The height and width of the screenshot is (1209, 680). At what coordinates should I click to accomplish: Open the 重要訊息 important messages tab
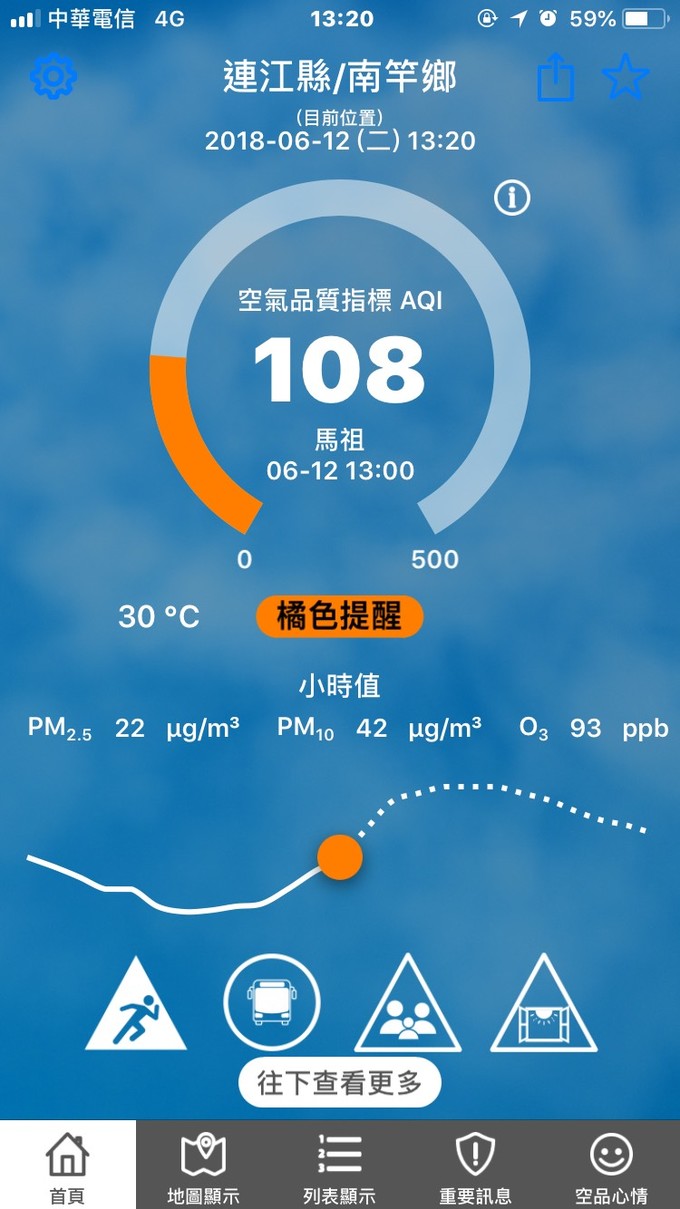[475, 1166]
